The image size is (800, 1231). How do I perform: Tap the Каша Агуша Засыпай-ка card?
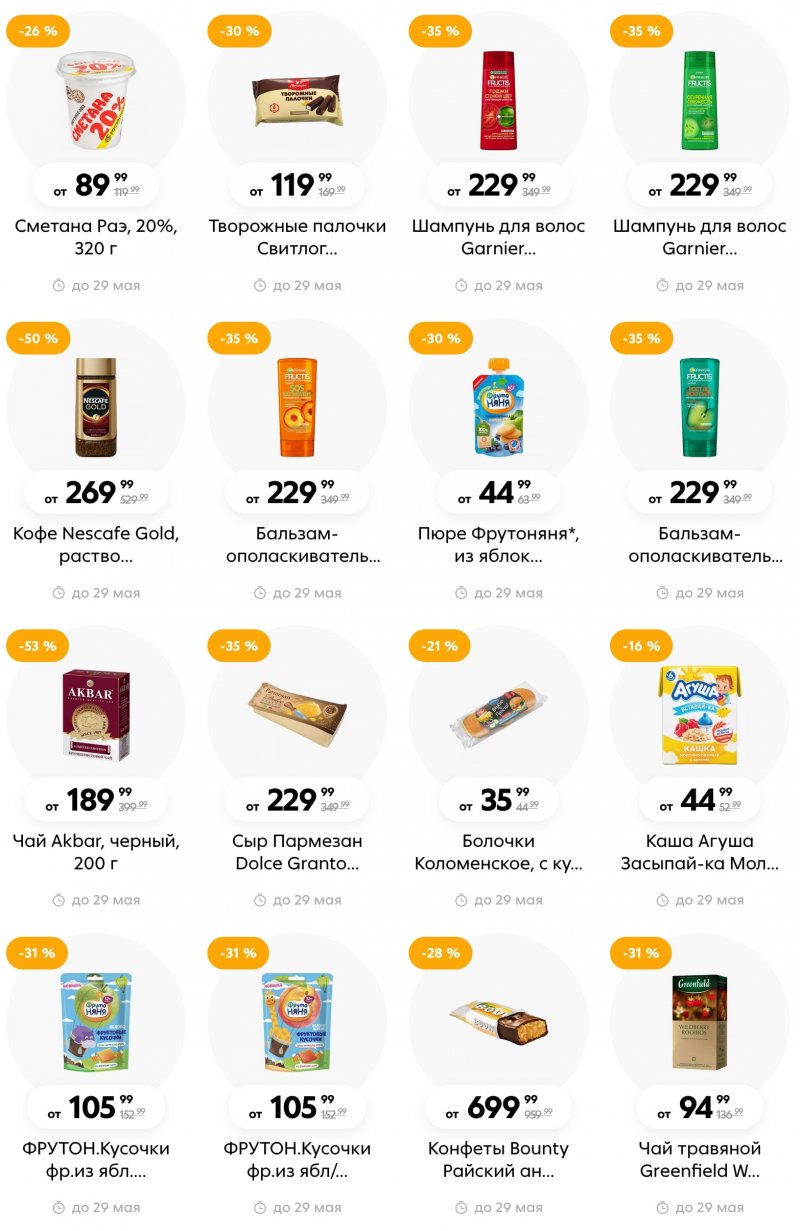(x=699, y=716)
